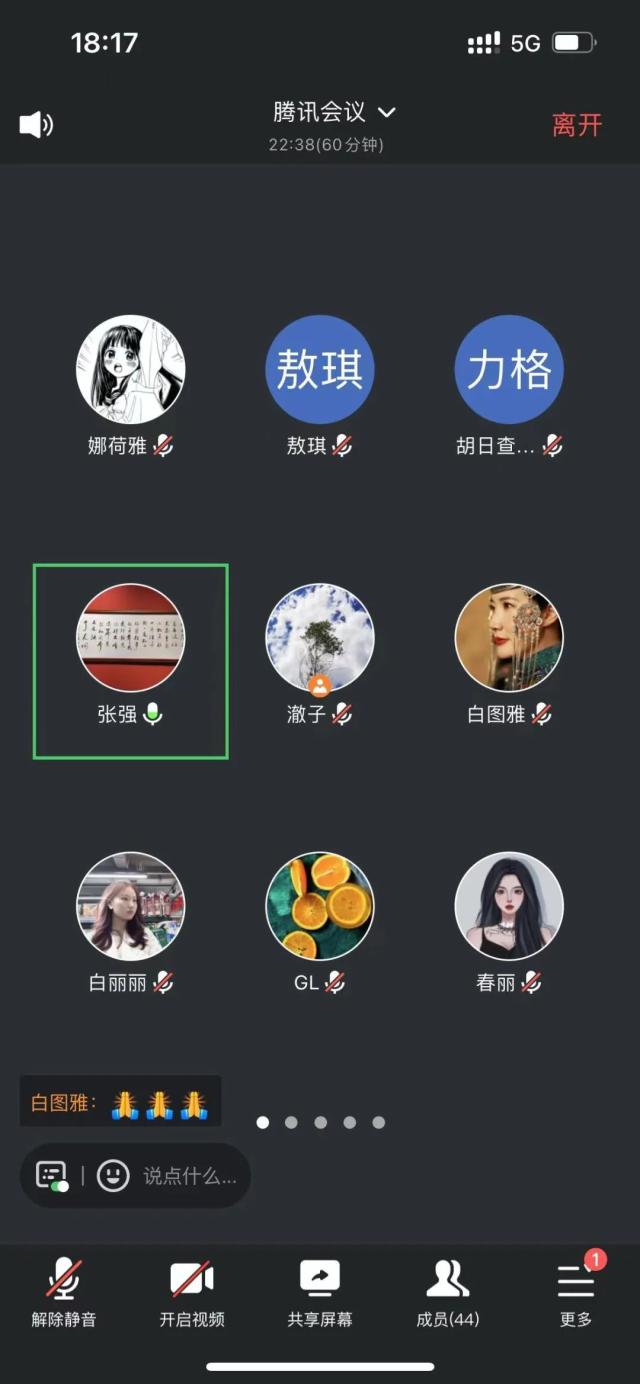Image resolution: width=640 pixels, height=1384 pixels.
Task: Leave the meeting via 离开
Action: click(577, 125)
